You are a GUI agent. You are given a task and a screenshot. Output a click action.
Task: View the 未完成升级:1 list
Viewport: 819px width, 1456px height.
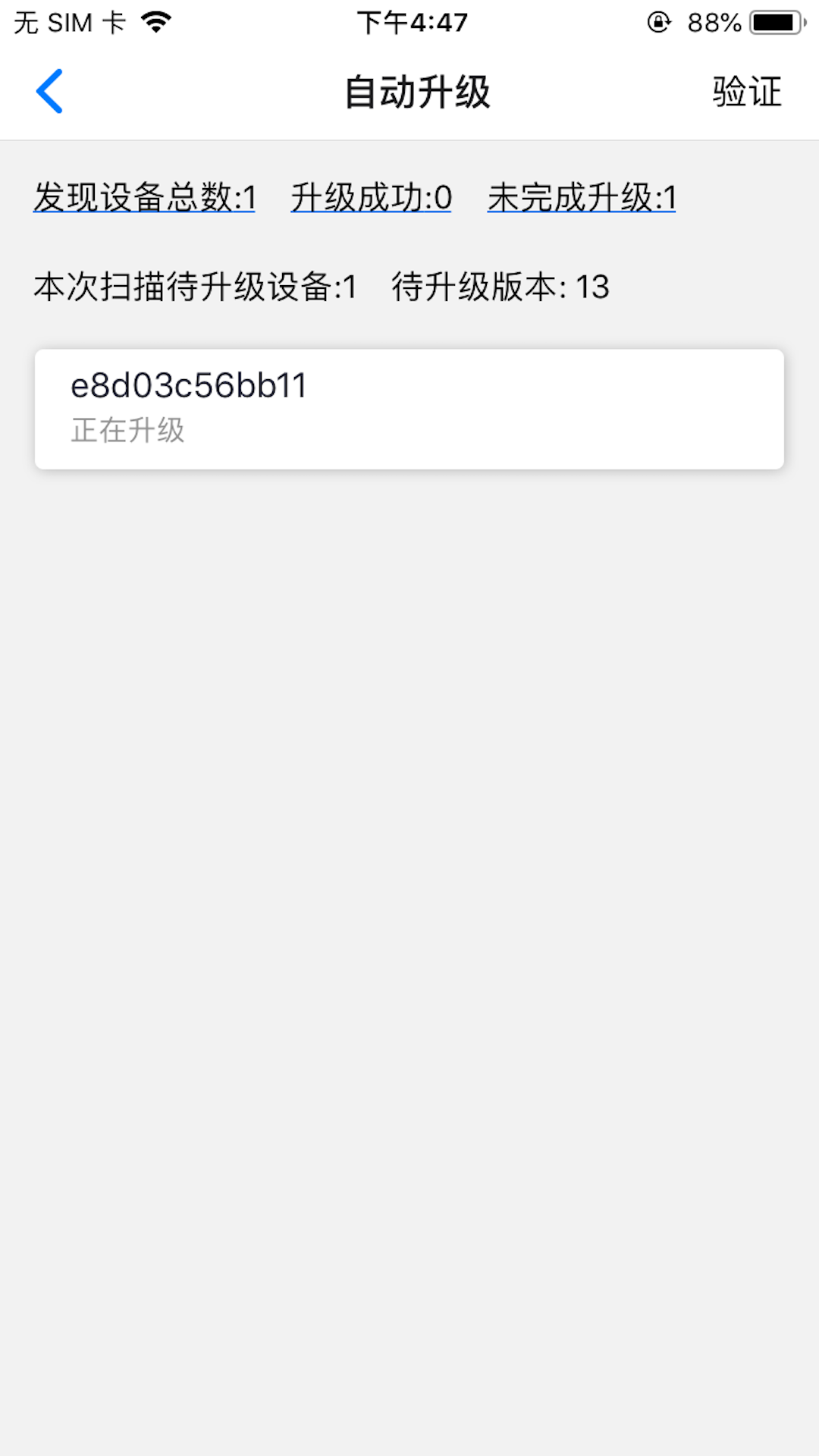point(581,198)
